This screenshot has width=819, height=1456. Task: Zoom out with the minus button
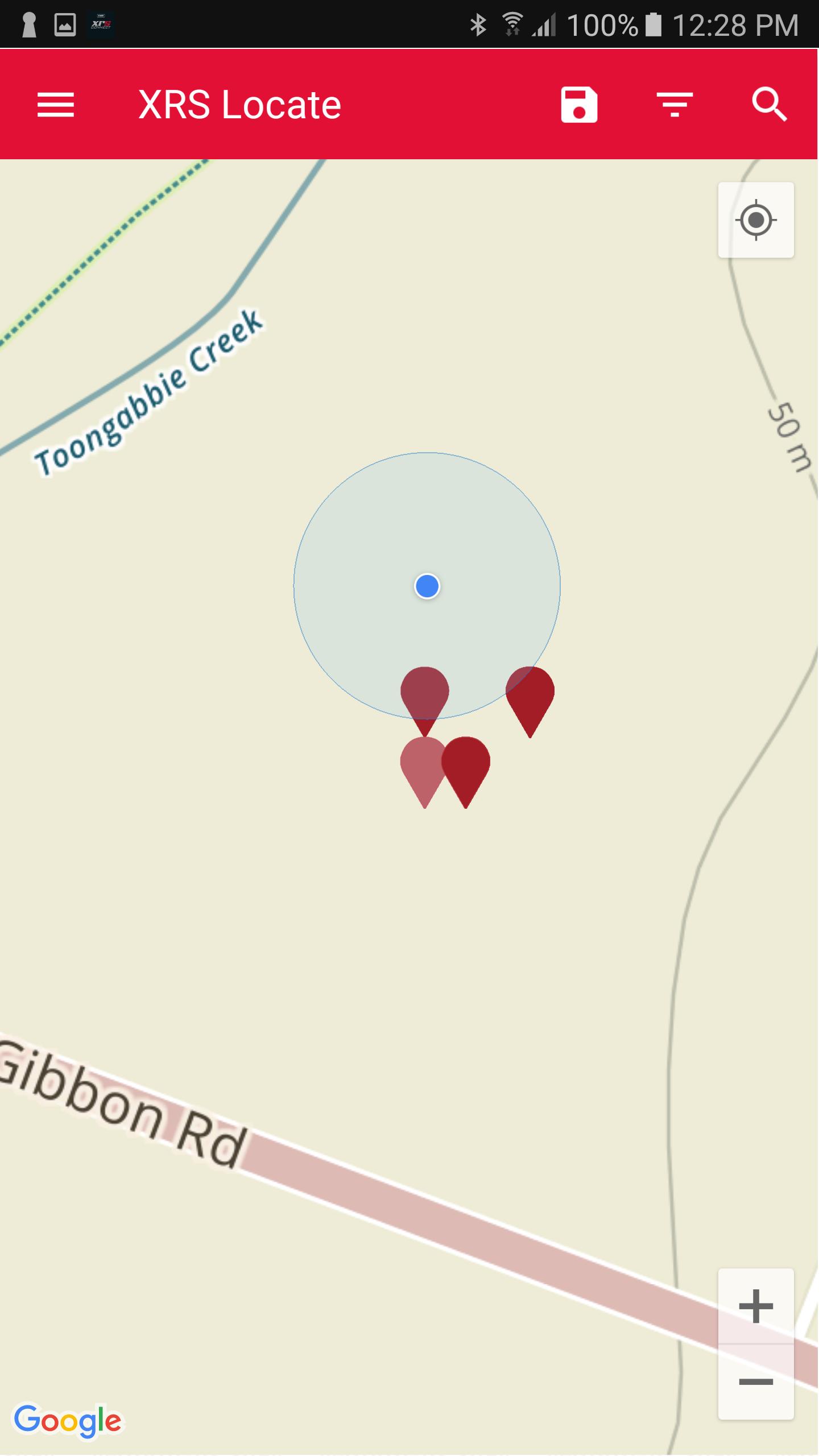click(756, 1381)
